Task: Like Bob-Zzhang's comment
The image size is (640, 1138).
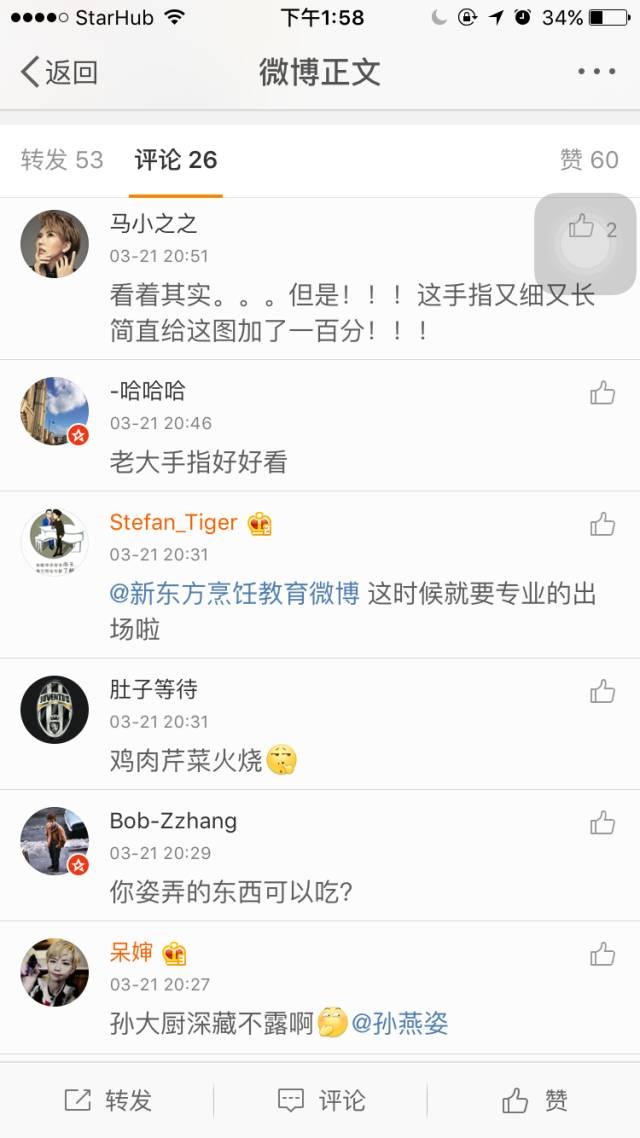Action: [x=602, y=823]
